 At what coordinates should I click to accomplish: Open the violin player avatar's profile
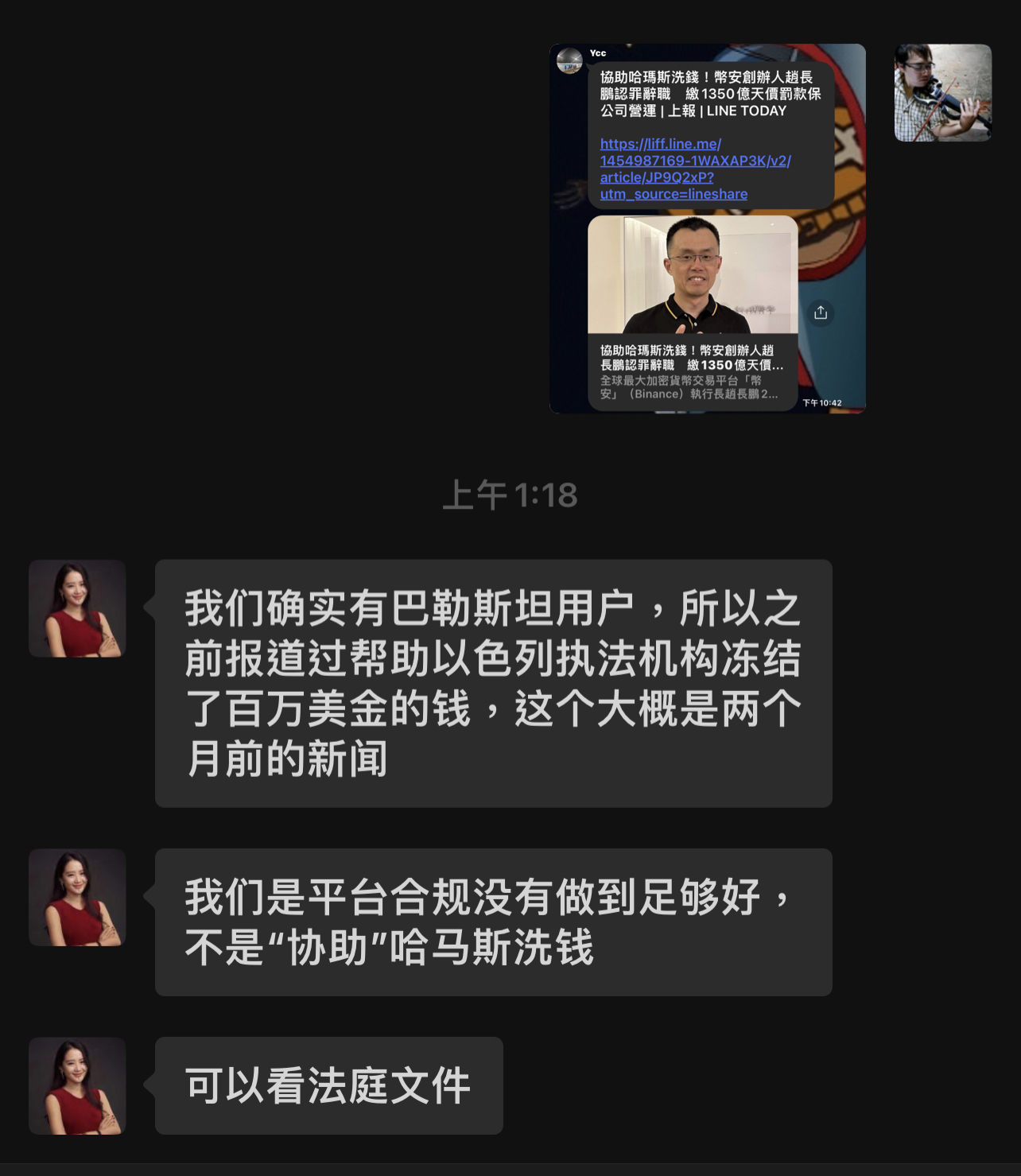coord(942,93)
